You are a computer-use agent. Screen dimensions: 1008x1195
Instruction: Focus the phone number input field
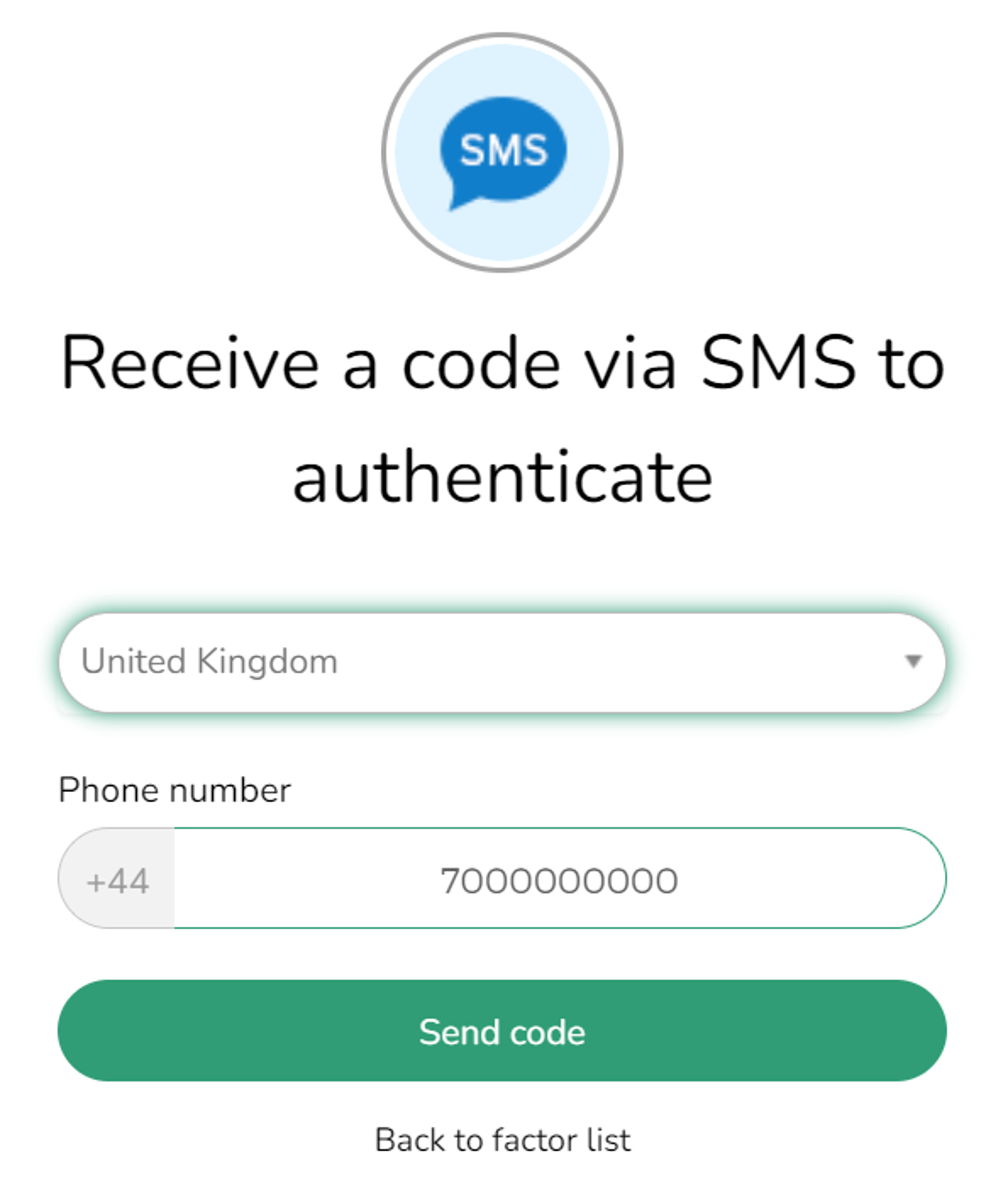[x=559, y=880]
